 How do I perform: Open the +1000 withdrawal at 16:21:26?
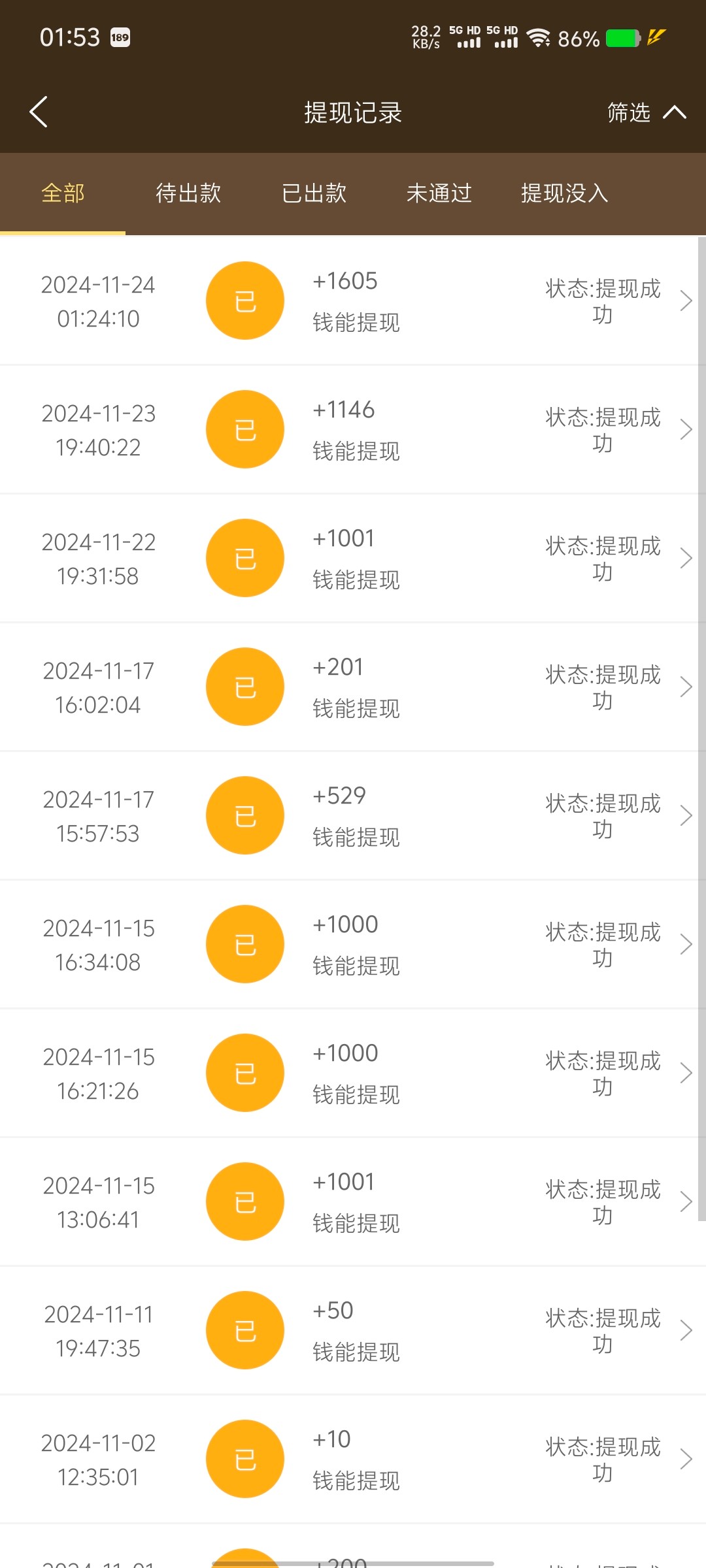[x=353, y=1073]
